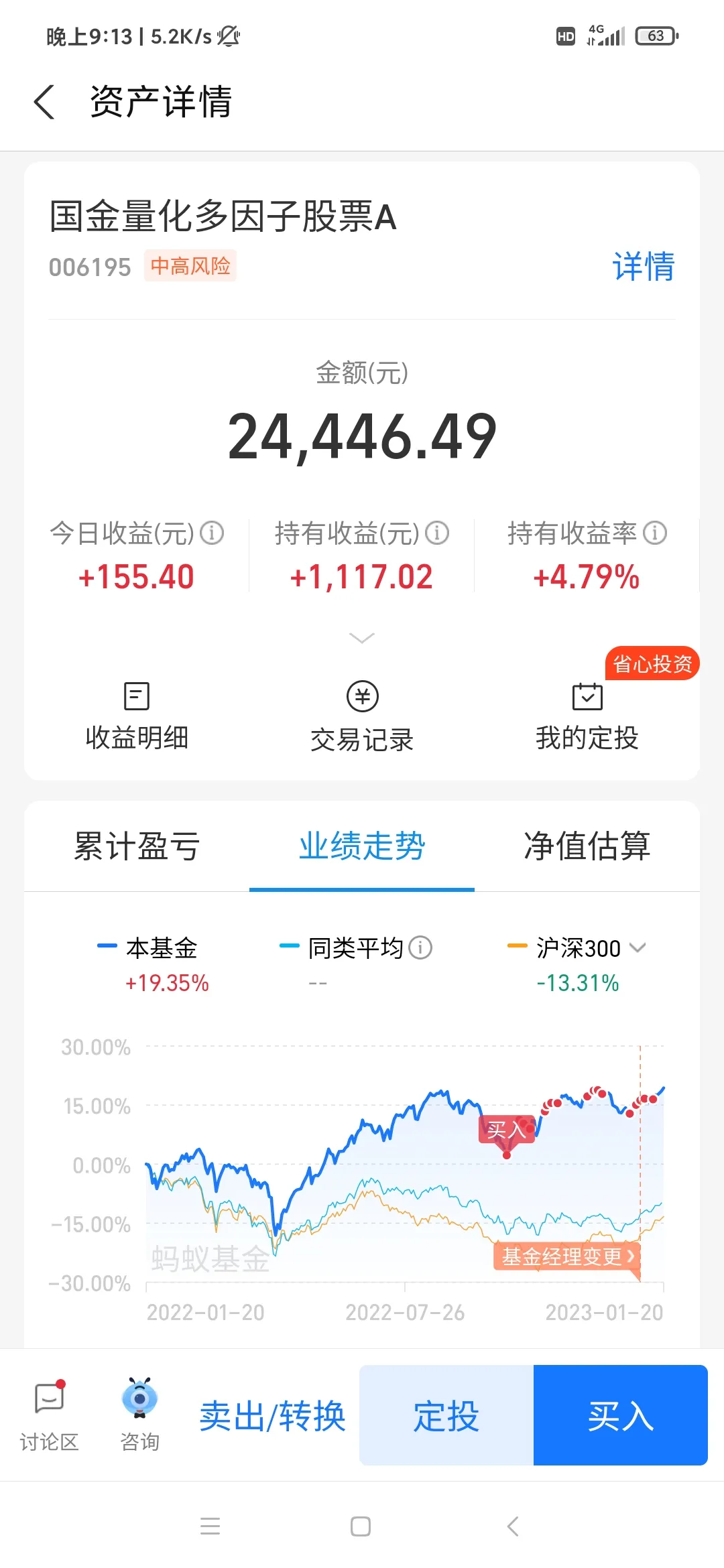724x1568 pixels.
Task: Go back from the 资产详情 page
Action: click(44, 103)
